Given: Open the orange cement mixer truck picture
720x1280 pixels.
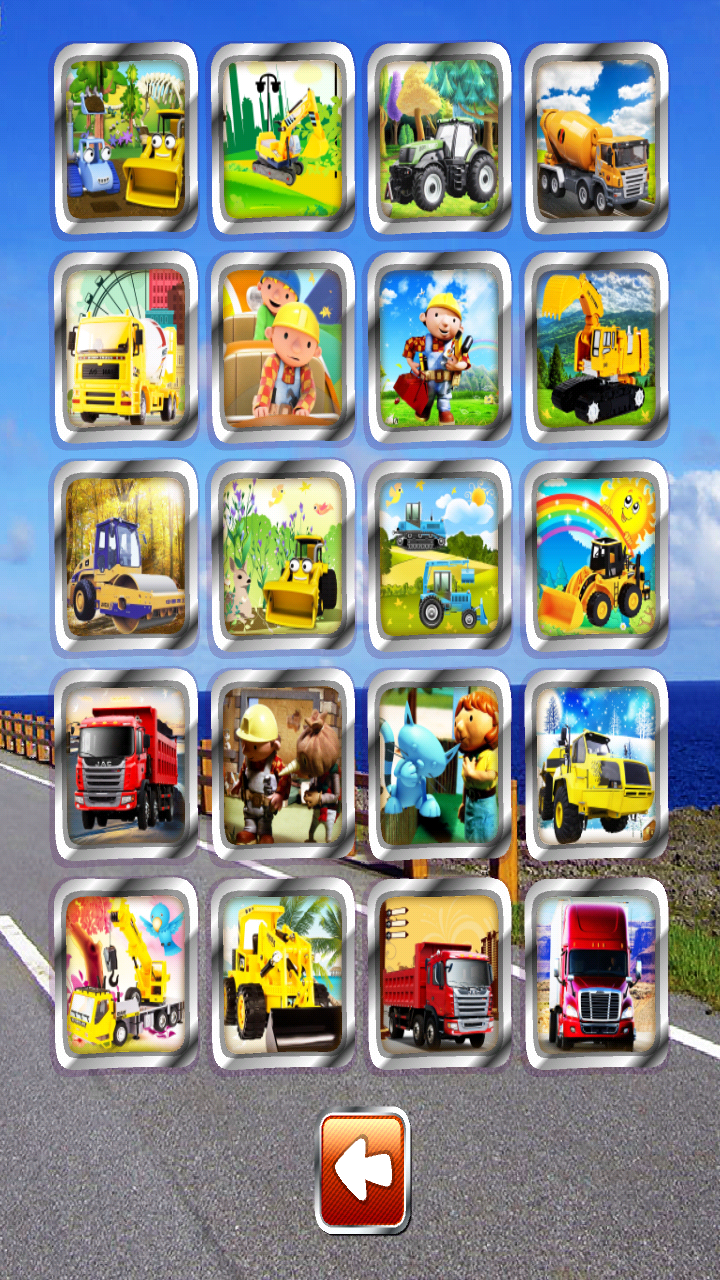Looking at the screenshot, I should point(596,139).
